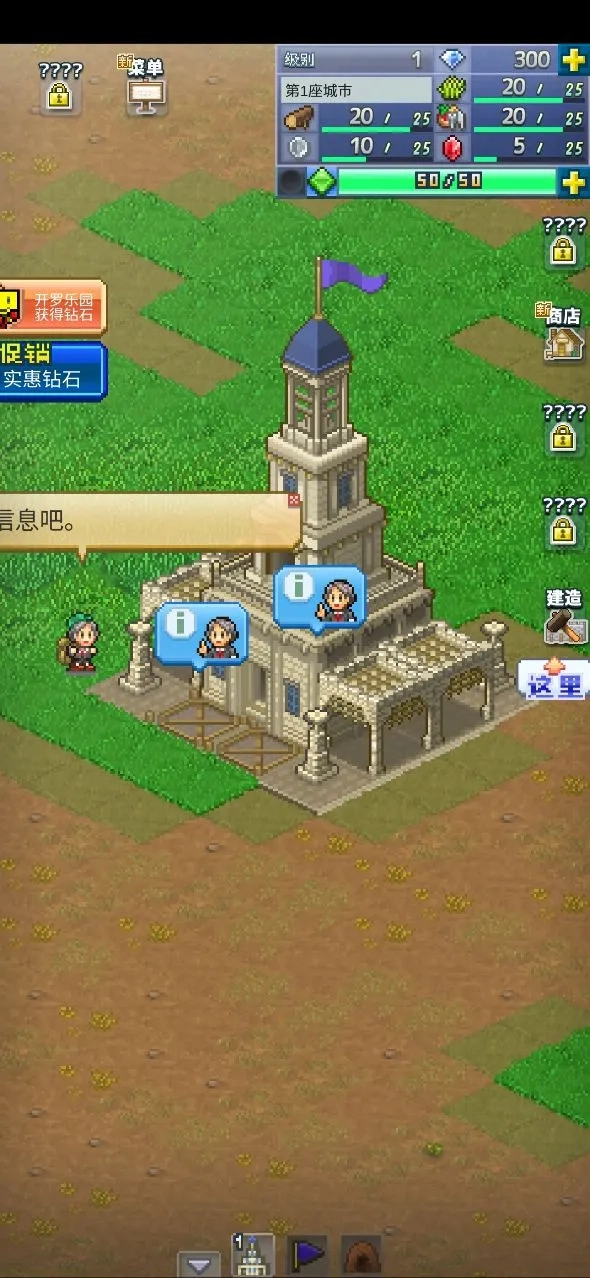The height and width of the screenshot is (1278, 590).
Task: Select the cave icon in the bottom toolbar
Action: [361, 1255]
